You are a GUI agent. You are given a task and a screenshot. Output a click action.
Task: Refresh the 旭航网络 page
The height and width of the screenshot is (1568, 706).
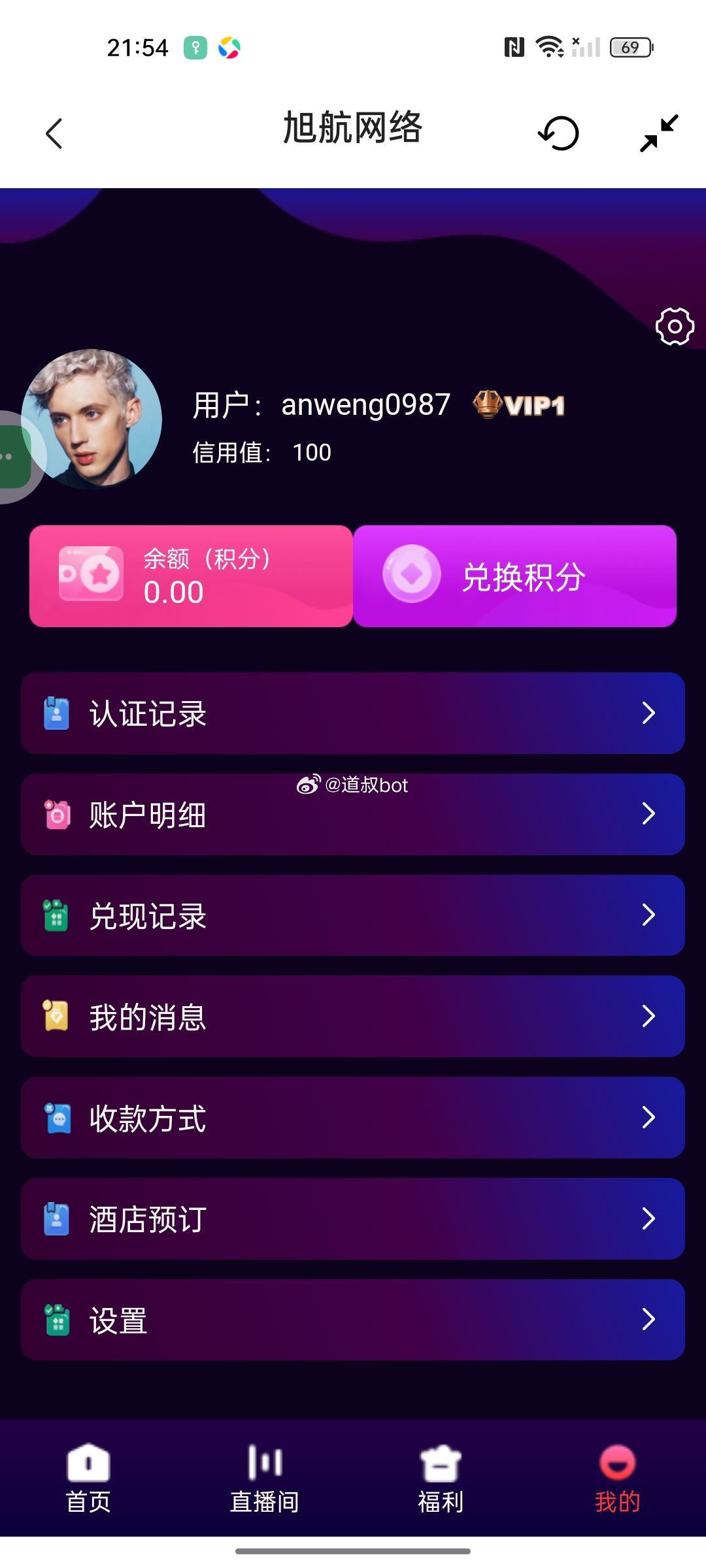point(559,133)
